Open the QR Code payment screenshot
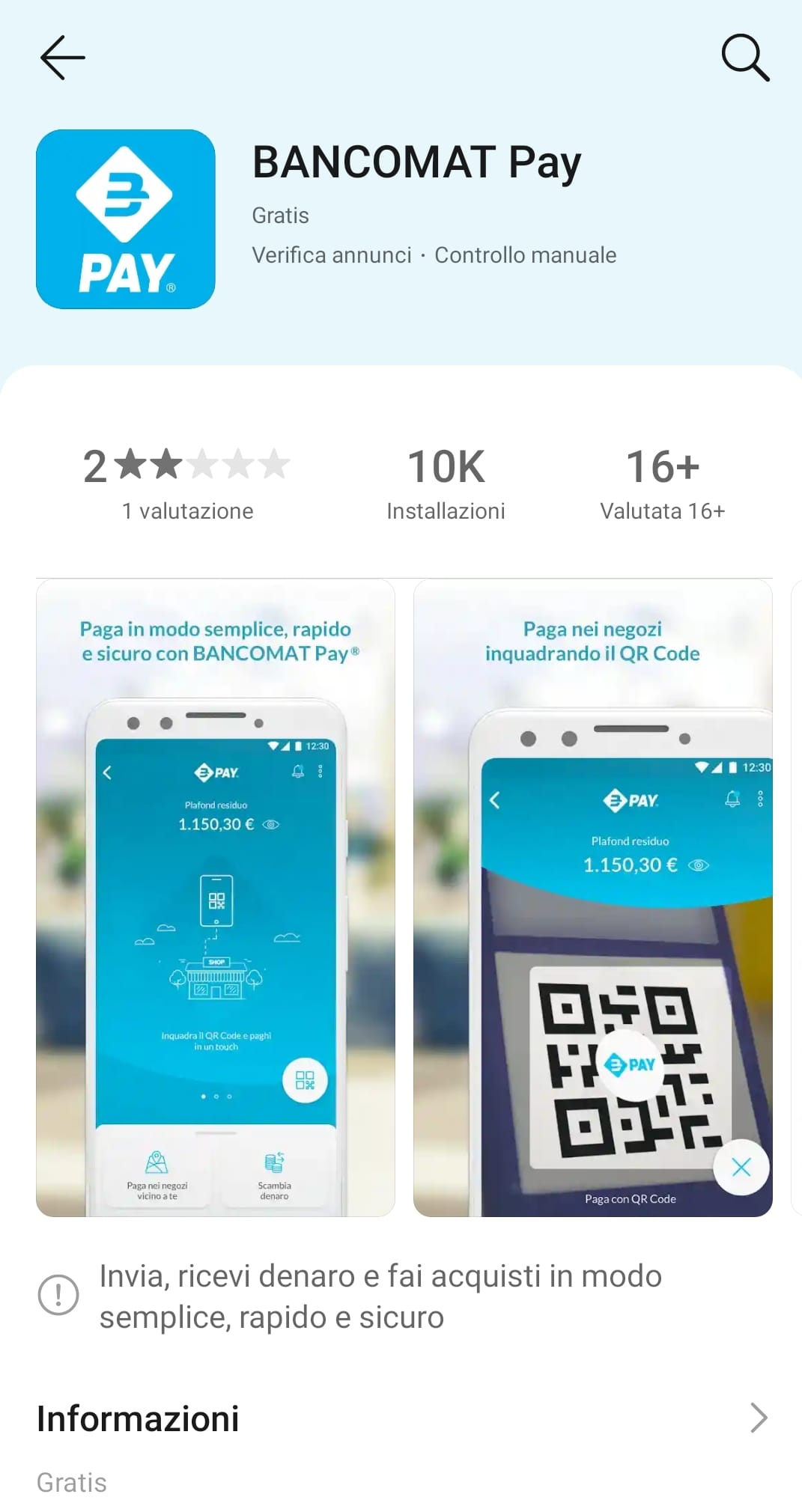This screenshot has width=802, height=1512. coord(592,897)
